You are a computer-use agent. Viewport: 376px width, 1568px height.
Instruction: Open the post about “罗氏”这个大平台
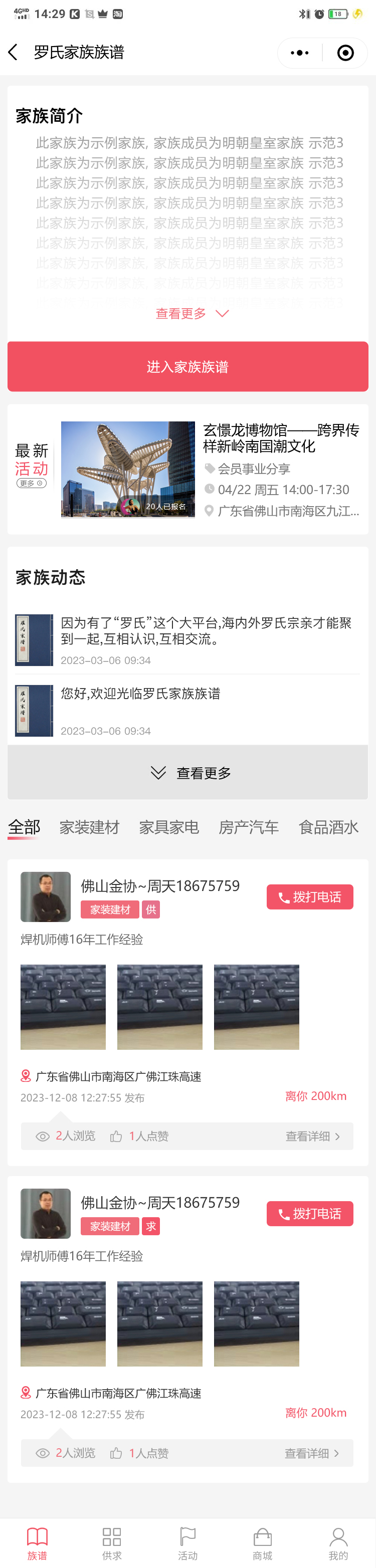tap(206, 630)
